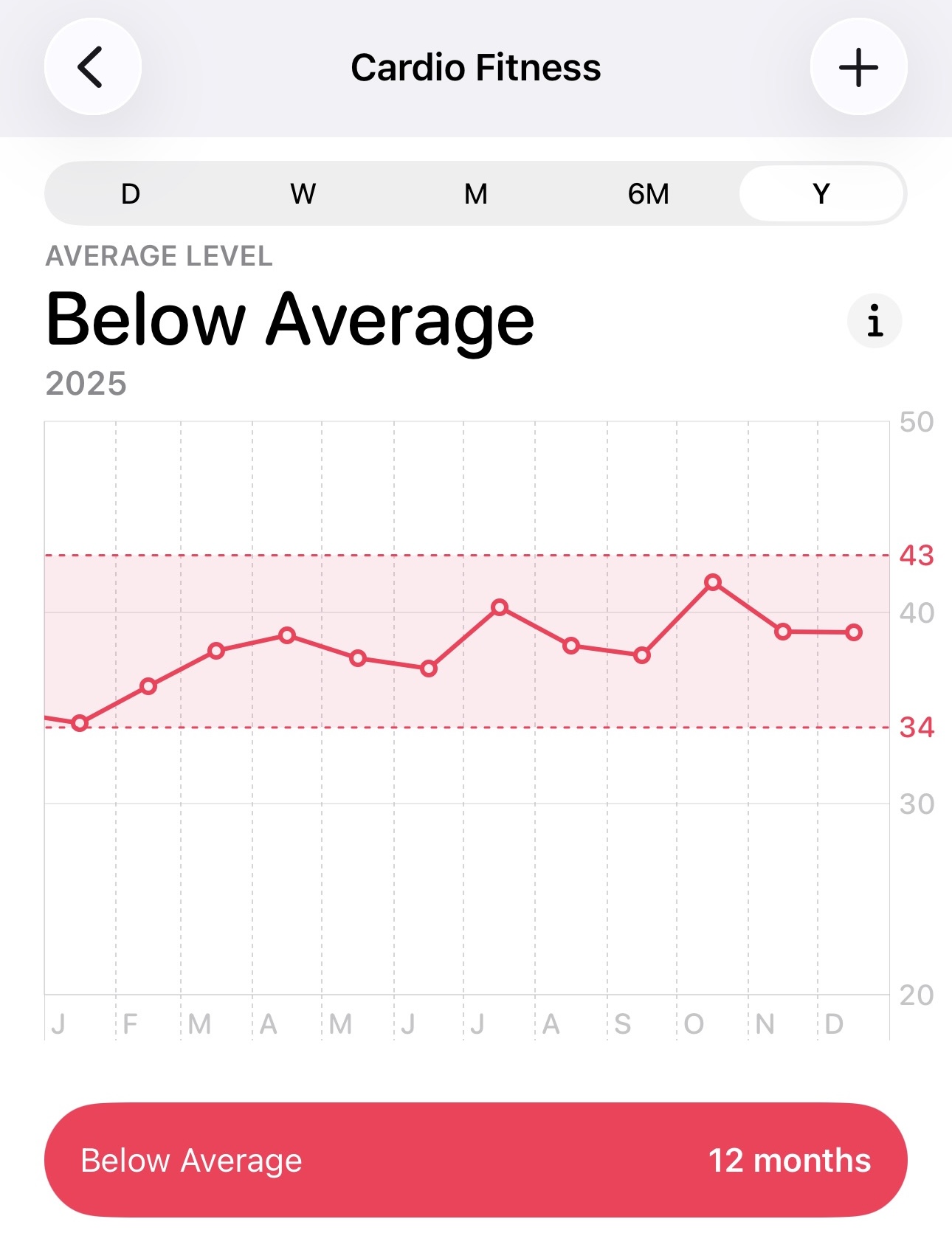The image size is (952, 1233).
Task: Open the M monthly view
Action: 476,193
